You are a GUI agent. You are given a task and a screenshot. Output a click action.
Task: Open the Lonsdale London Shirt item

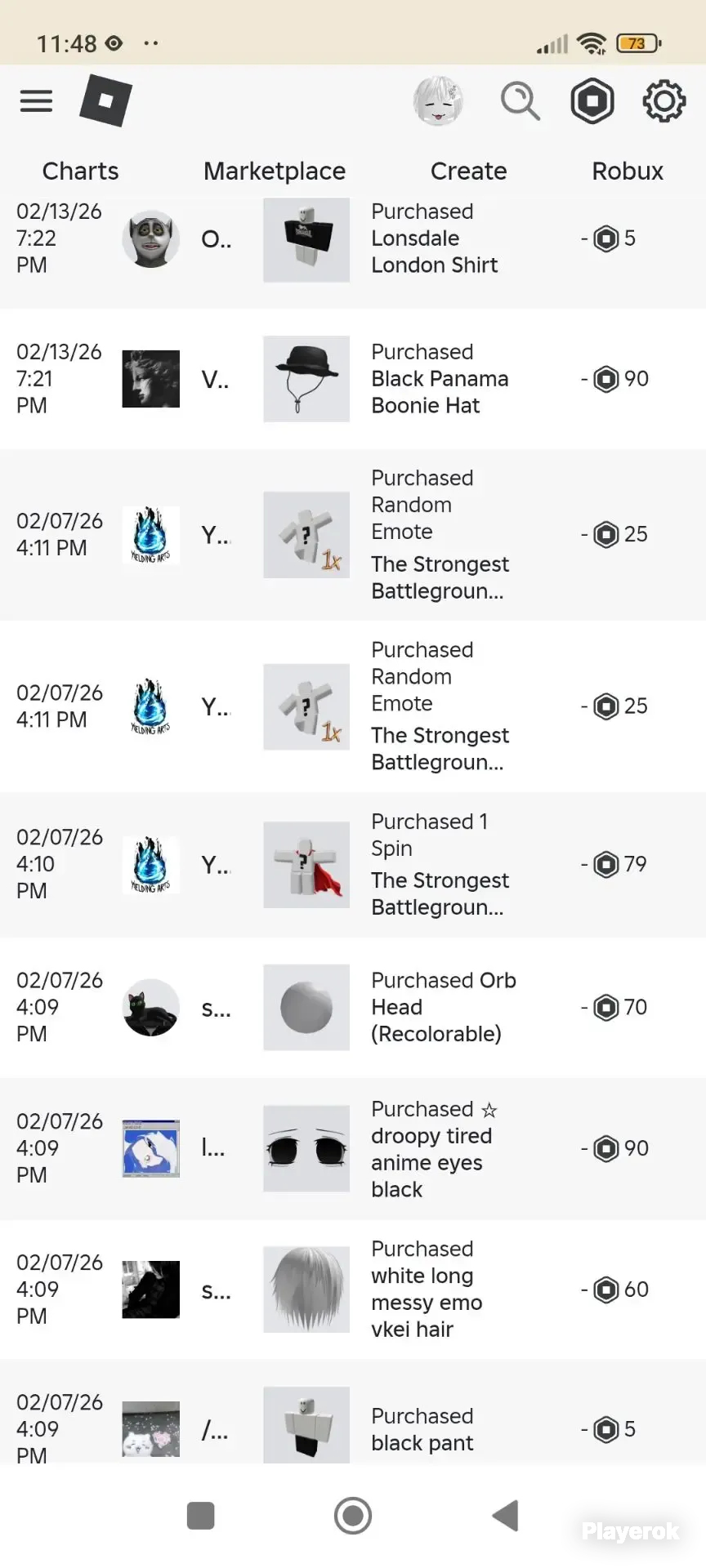click(435, 252)
